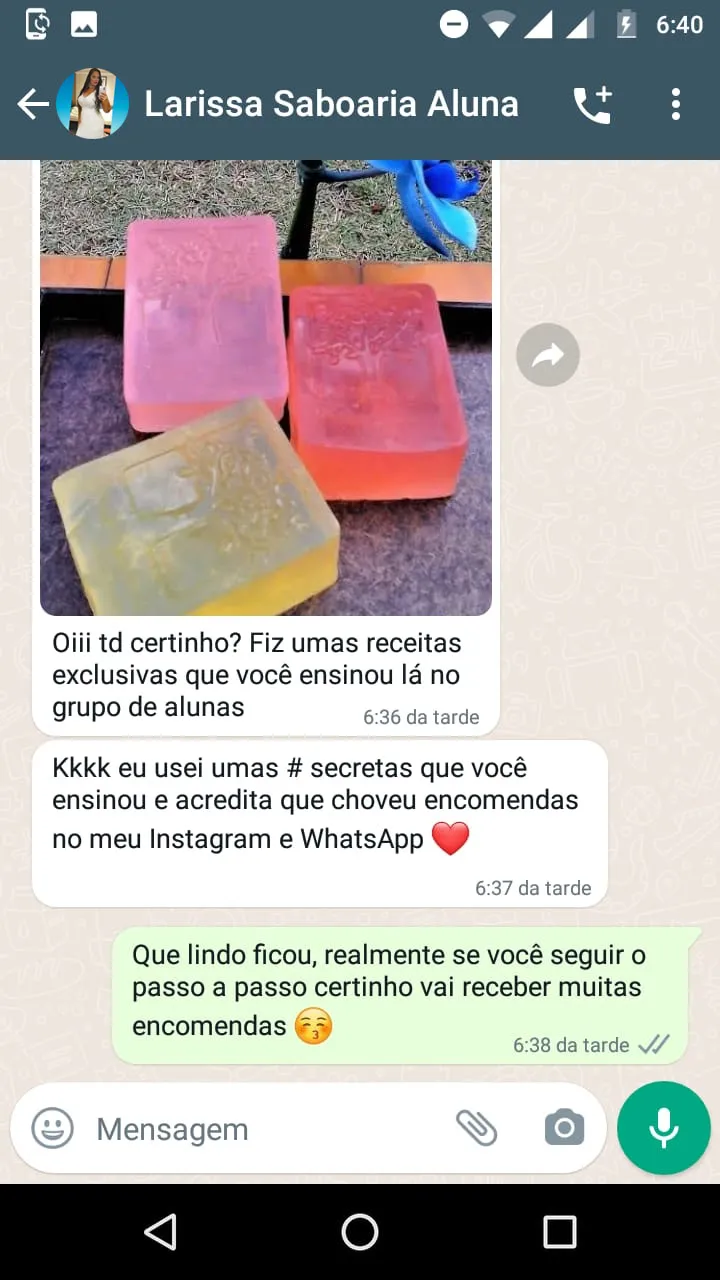Tap the red heart emoji in the message
This screenshot has height=1280, width=720.
pyautogui.click(x=451, y=837)
